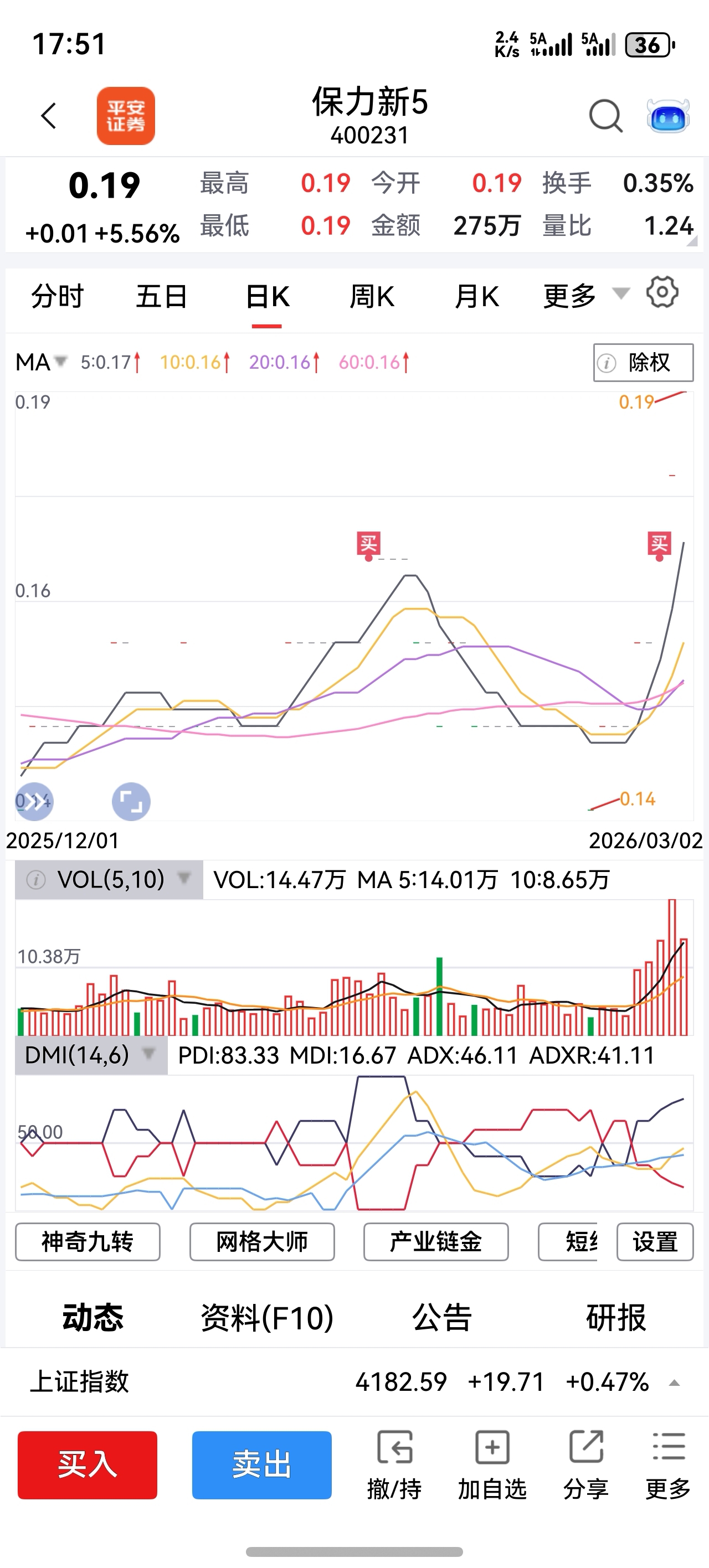Select the 神奇九转 indicator chip
This screenshot has width=709, height=1568.
click(88, 1241)
